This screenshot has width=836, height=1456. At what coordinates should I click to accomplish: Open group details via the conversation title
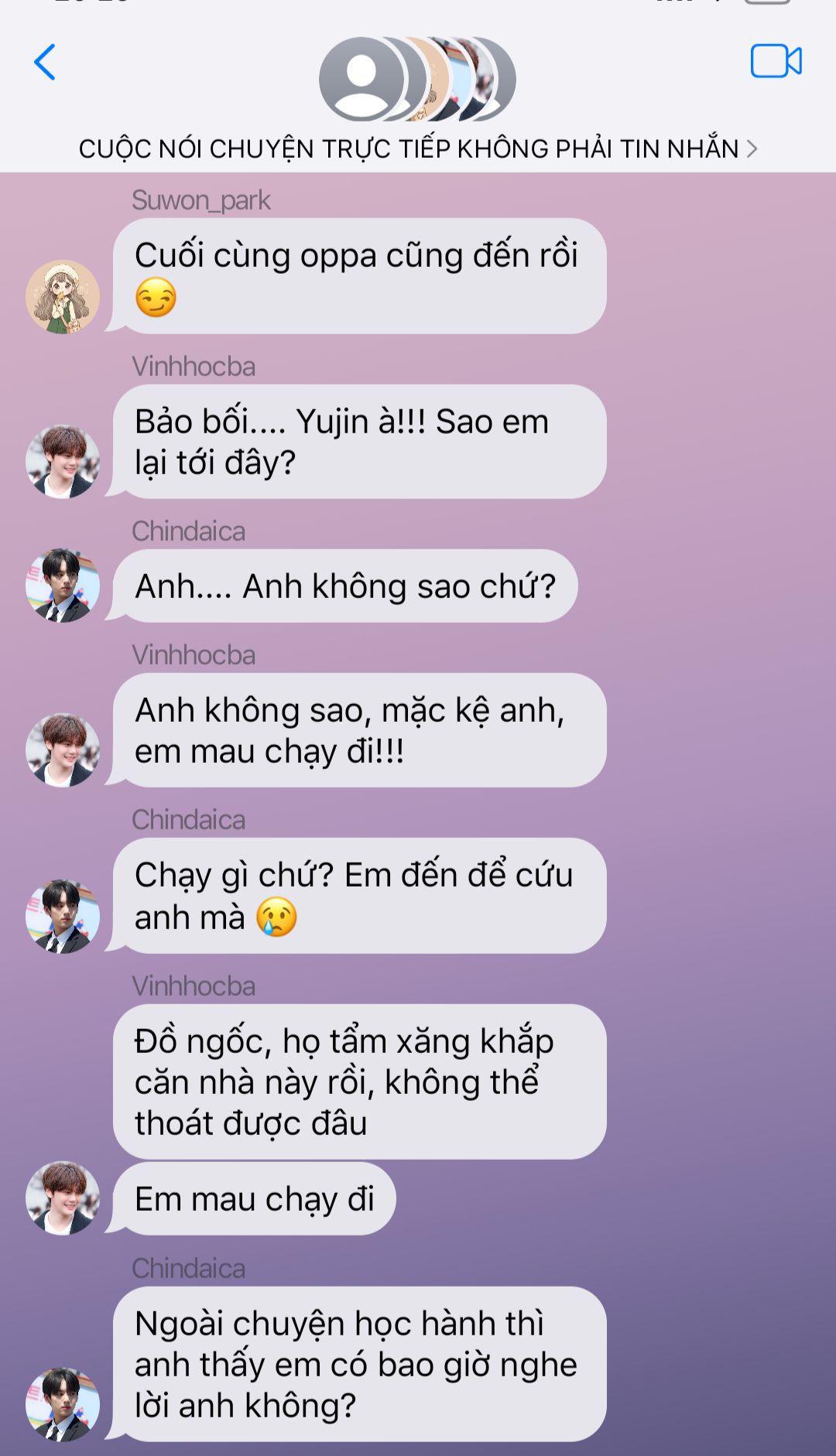point(418,149)
